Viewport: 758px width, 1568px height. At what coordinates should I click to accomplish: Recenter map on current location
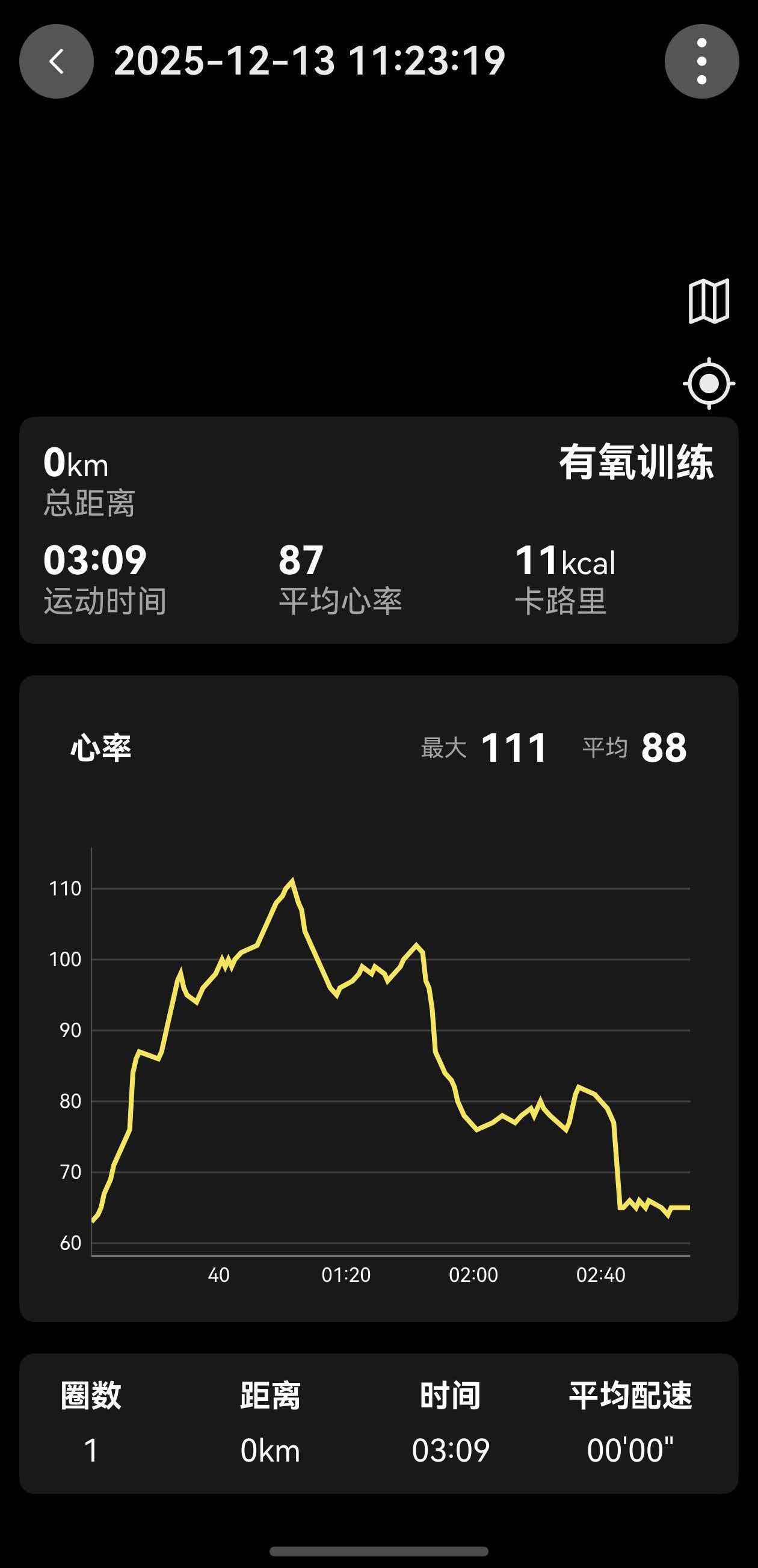pos(709,384)
